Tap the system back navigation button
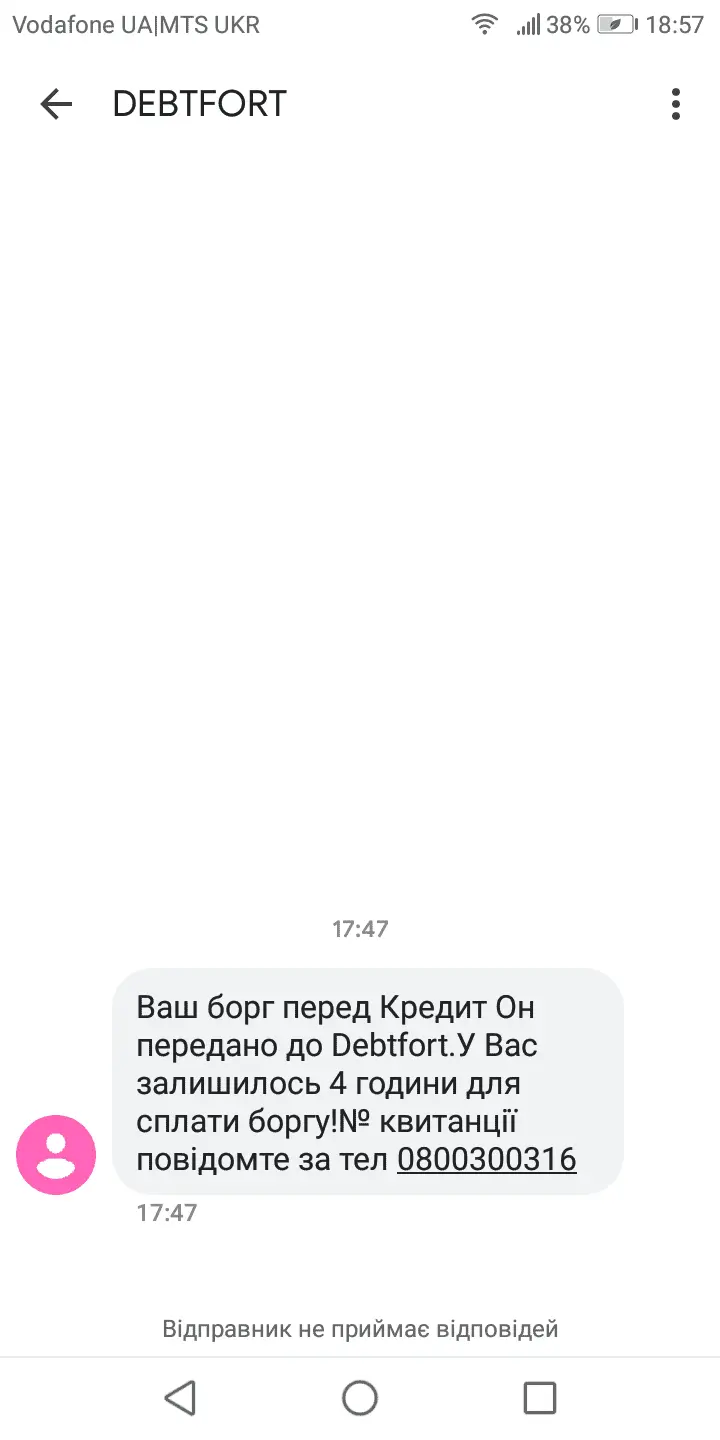The height and width of the screenshot is (1440, 720). 180,1397
